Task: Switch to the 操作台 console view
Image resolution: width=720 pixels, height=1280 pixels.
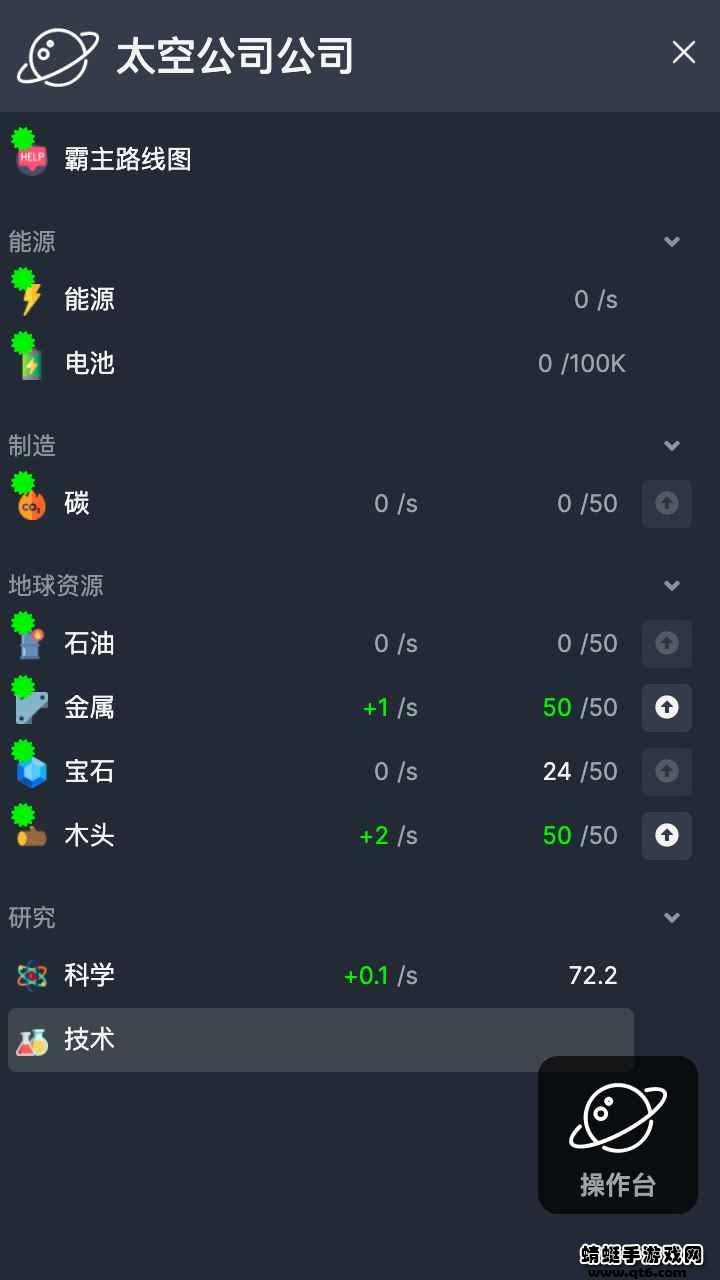Action: (617, 1137)
